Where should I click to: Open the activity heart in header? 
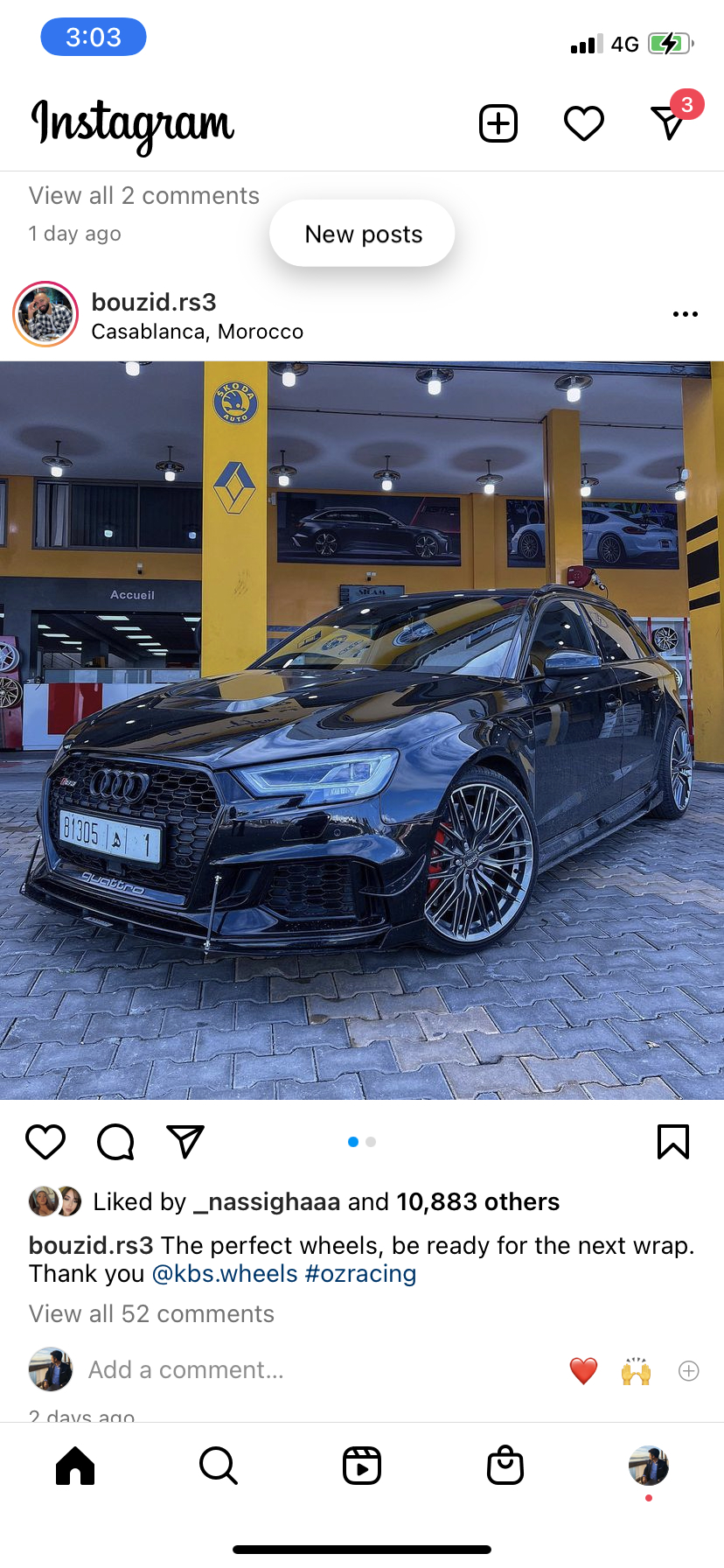click(583, 123)
